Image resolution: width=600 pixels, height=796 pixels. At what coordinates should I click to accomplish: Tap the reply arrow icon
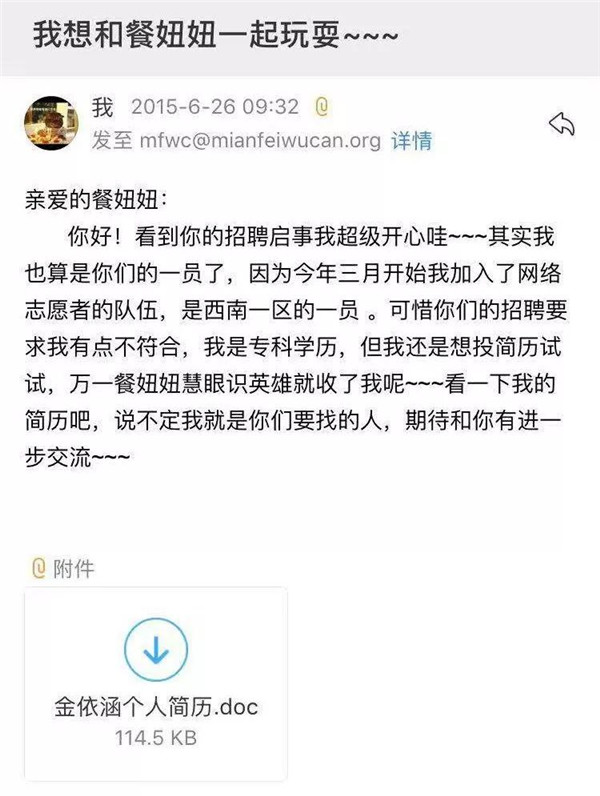pyautogui.click(x=561, y=124)
